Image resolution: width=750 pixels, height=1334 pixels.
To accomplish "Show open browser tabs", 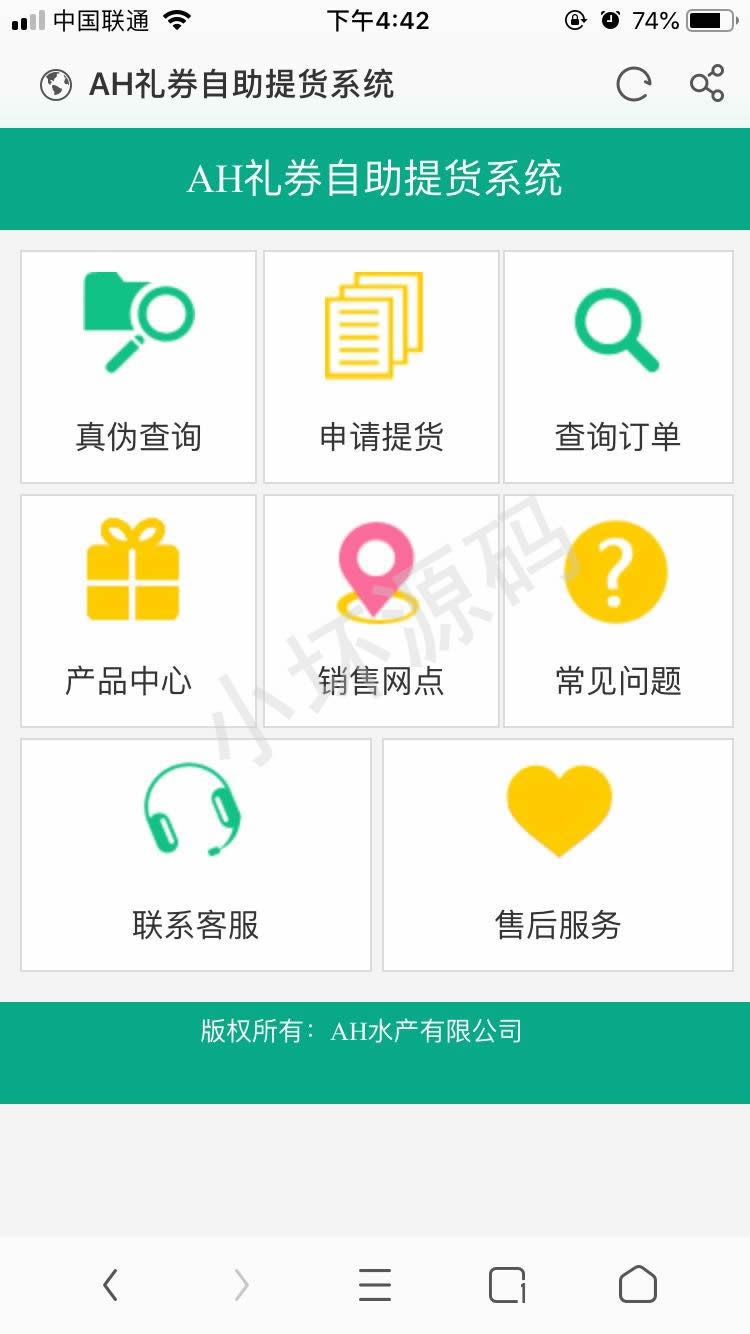I will pyautogui.click(x=507, y=1284).
